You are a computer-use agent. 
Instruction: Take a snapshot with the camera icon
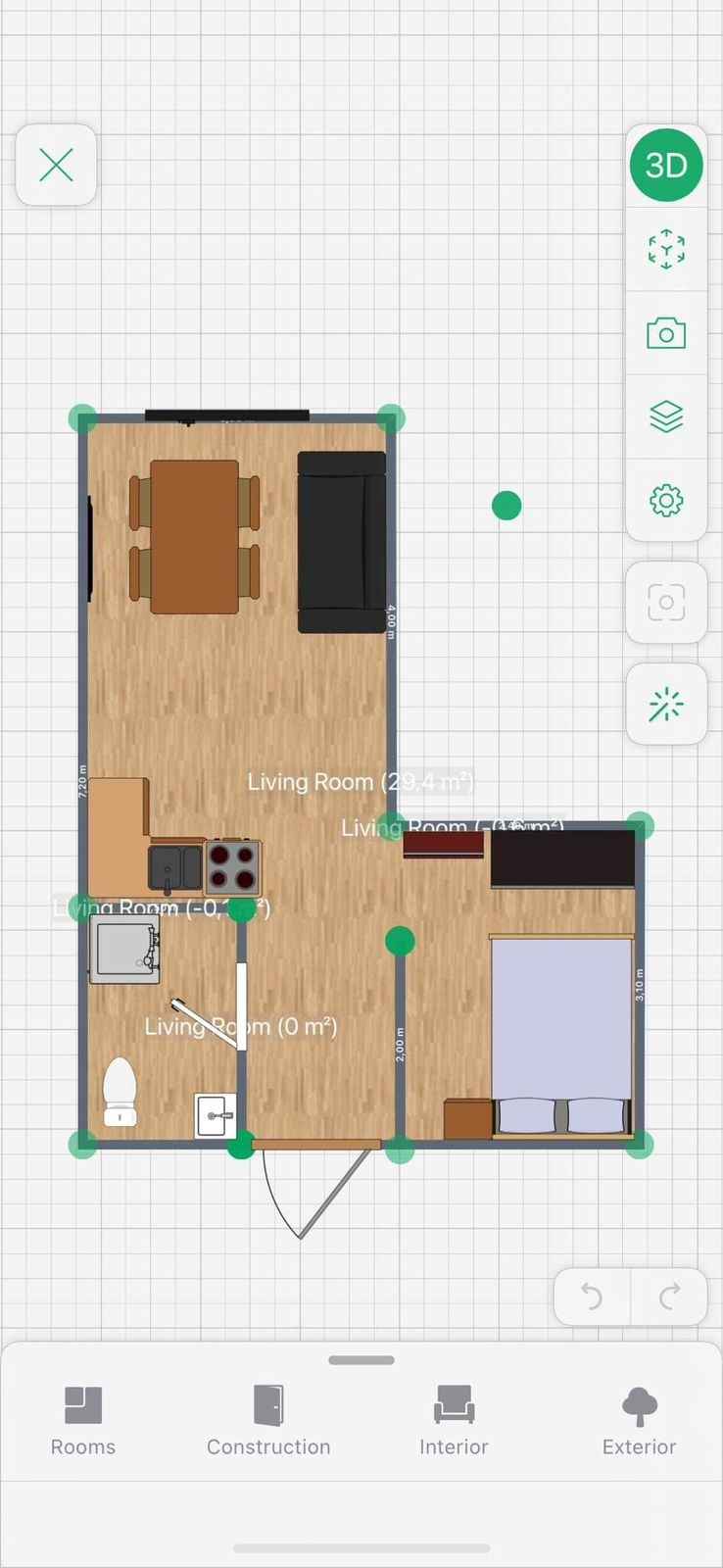click(666, 333)
